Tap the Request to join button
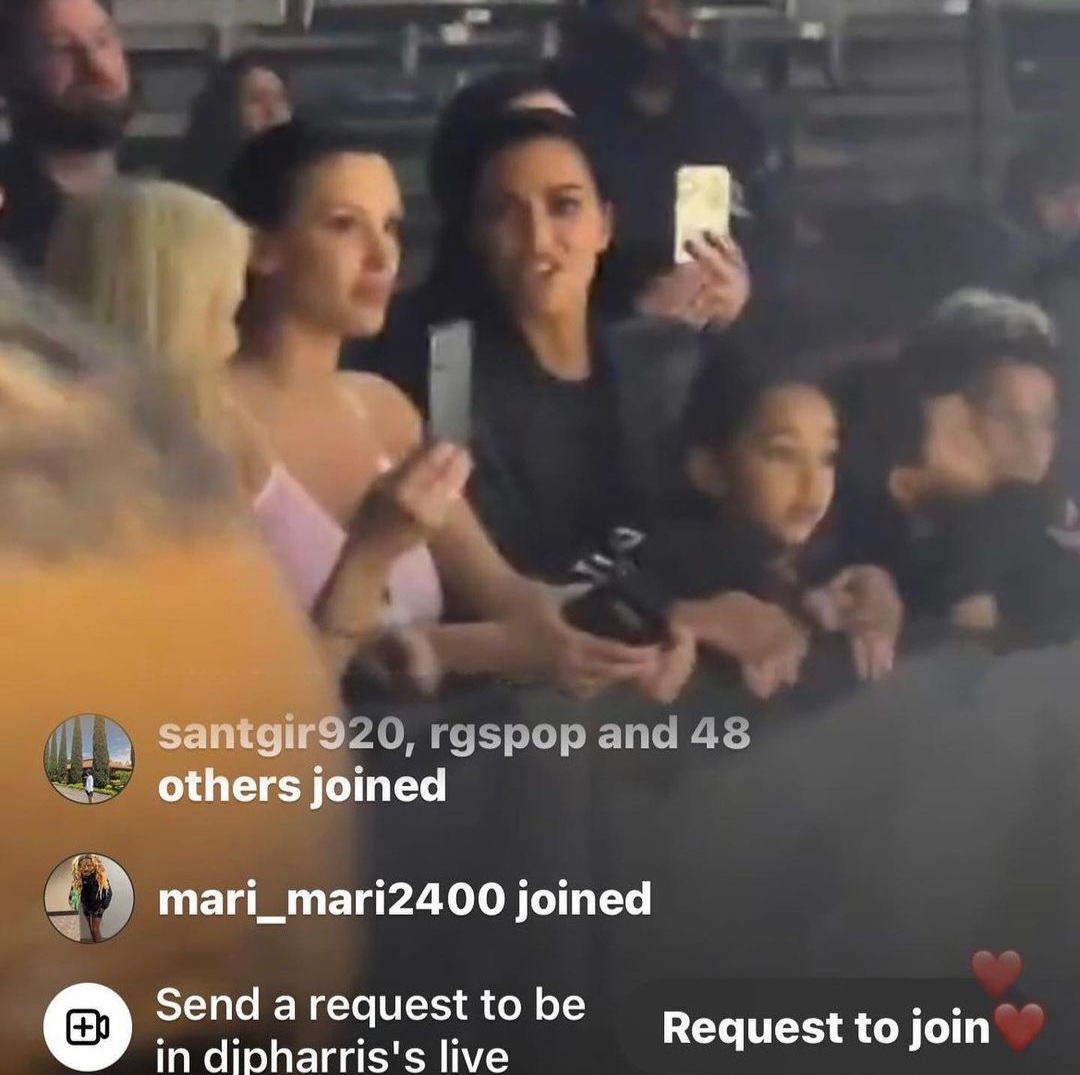The height and width of the screenshot is (1075, 1080). click(824, 1027)
